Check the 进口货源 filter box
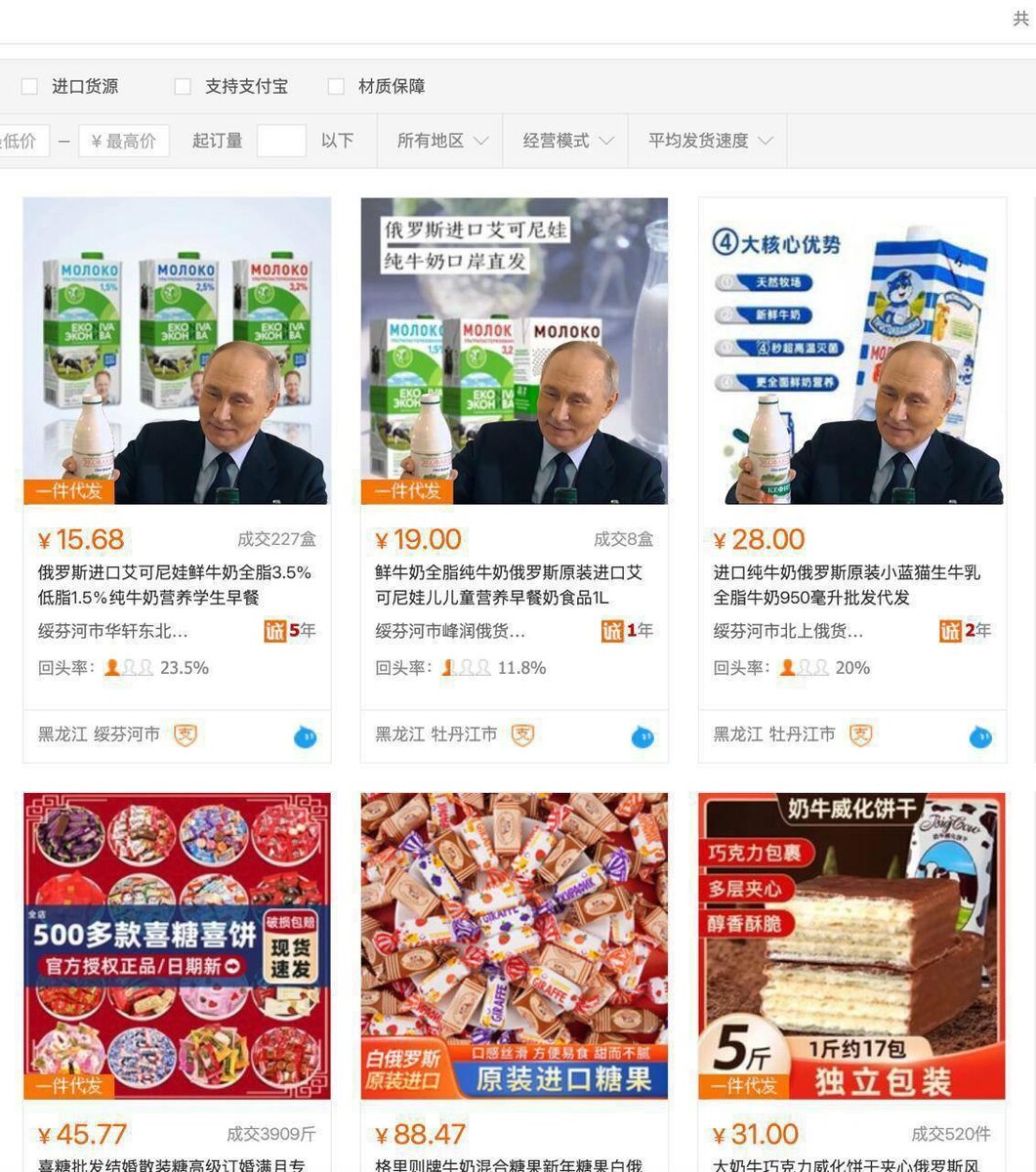This screenshot has height=1172, width=1036. 29,87
